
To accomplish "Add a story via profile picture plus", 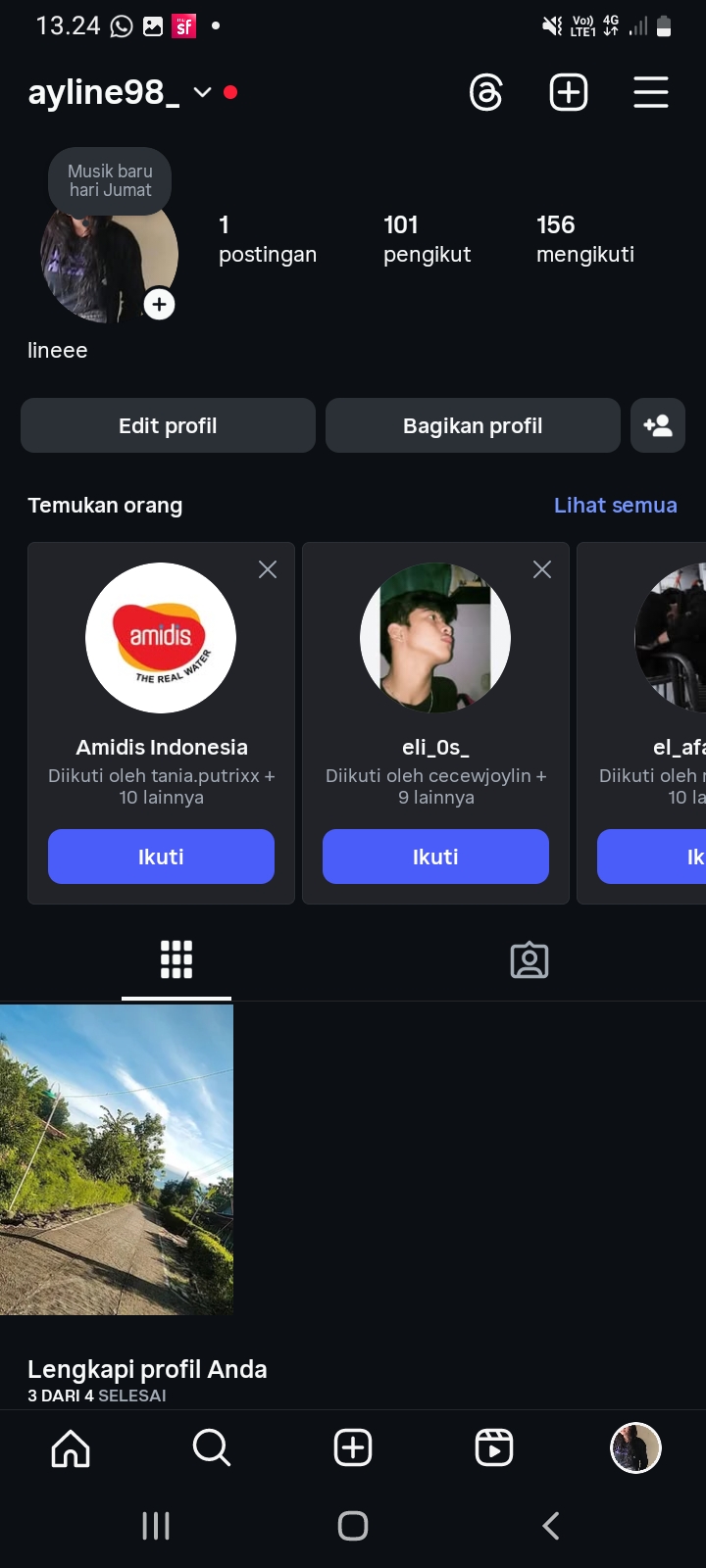I will coord(159,305).
